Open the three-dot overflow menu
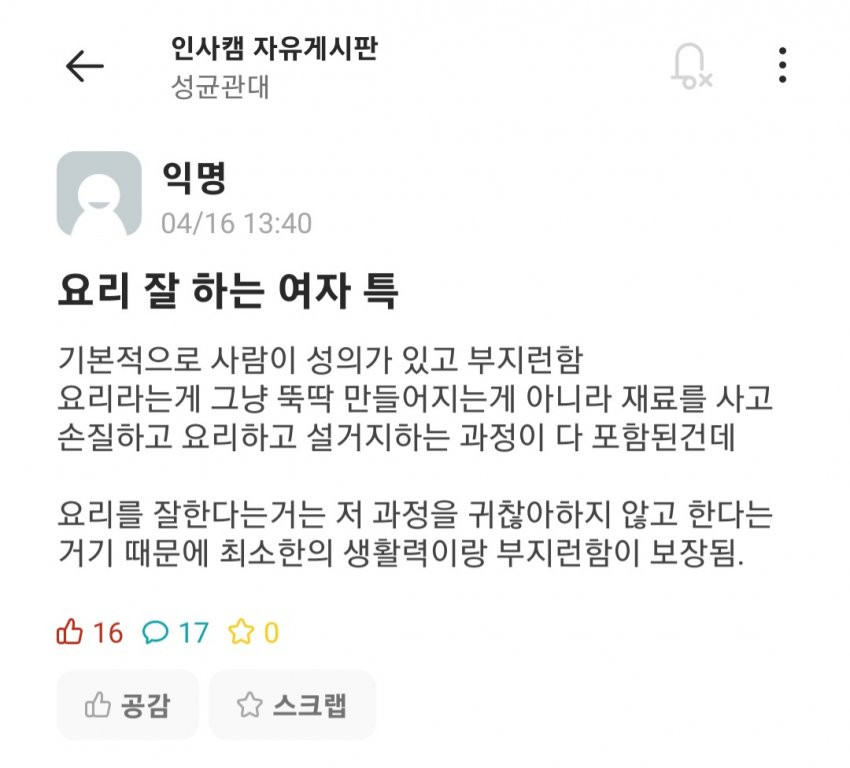Image resolution: width=850 pixels, height=768 pixels. click(x=782, y=66)
